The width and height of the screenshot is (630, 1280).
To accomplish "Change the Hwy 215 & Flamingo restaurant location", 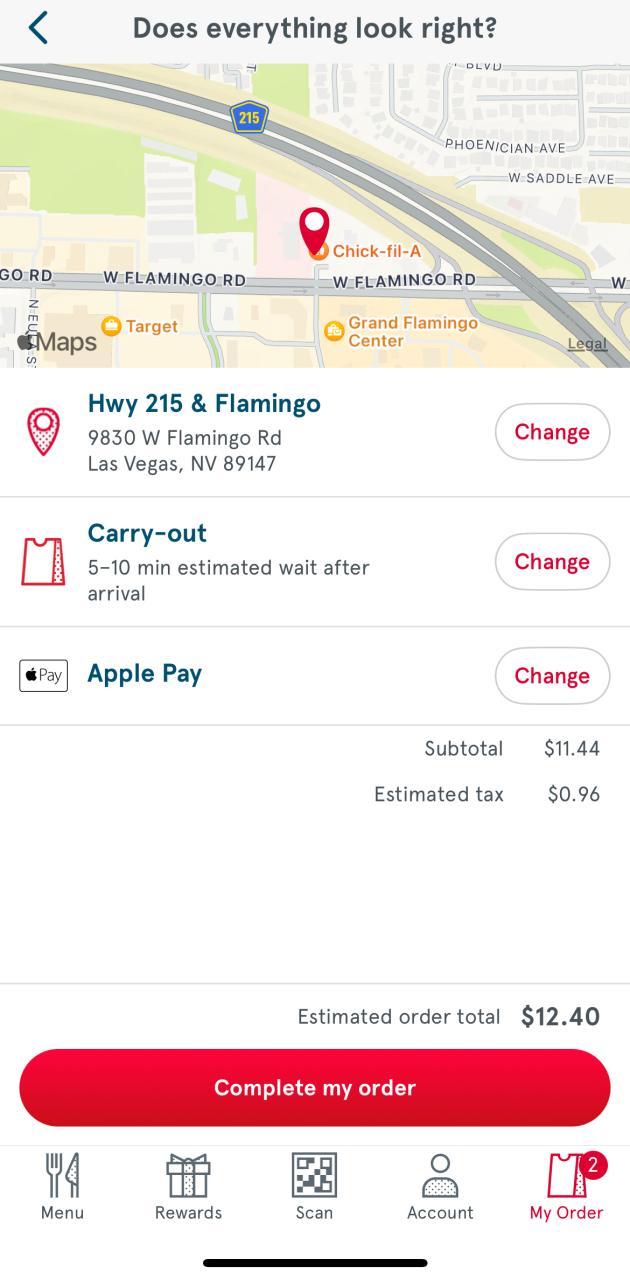I will (552, 432).
